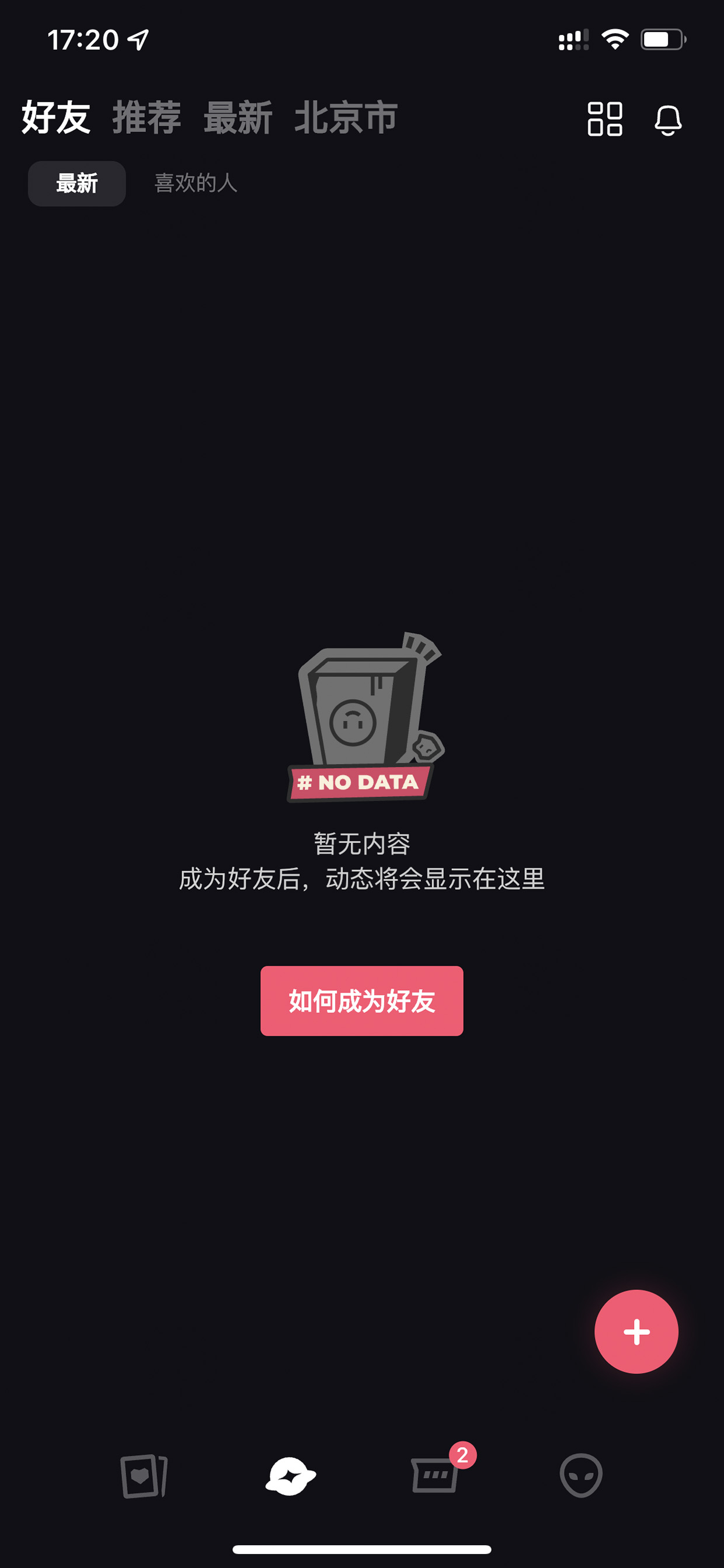The height and width of the screenshot is (1568, 724).
Task: Go to the alien profile tab
Action: tap(581, 1475)
